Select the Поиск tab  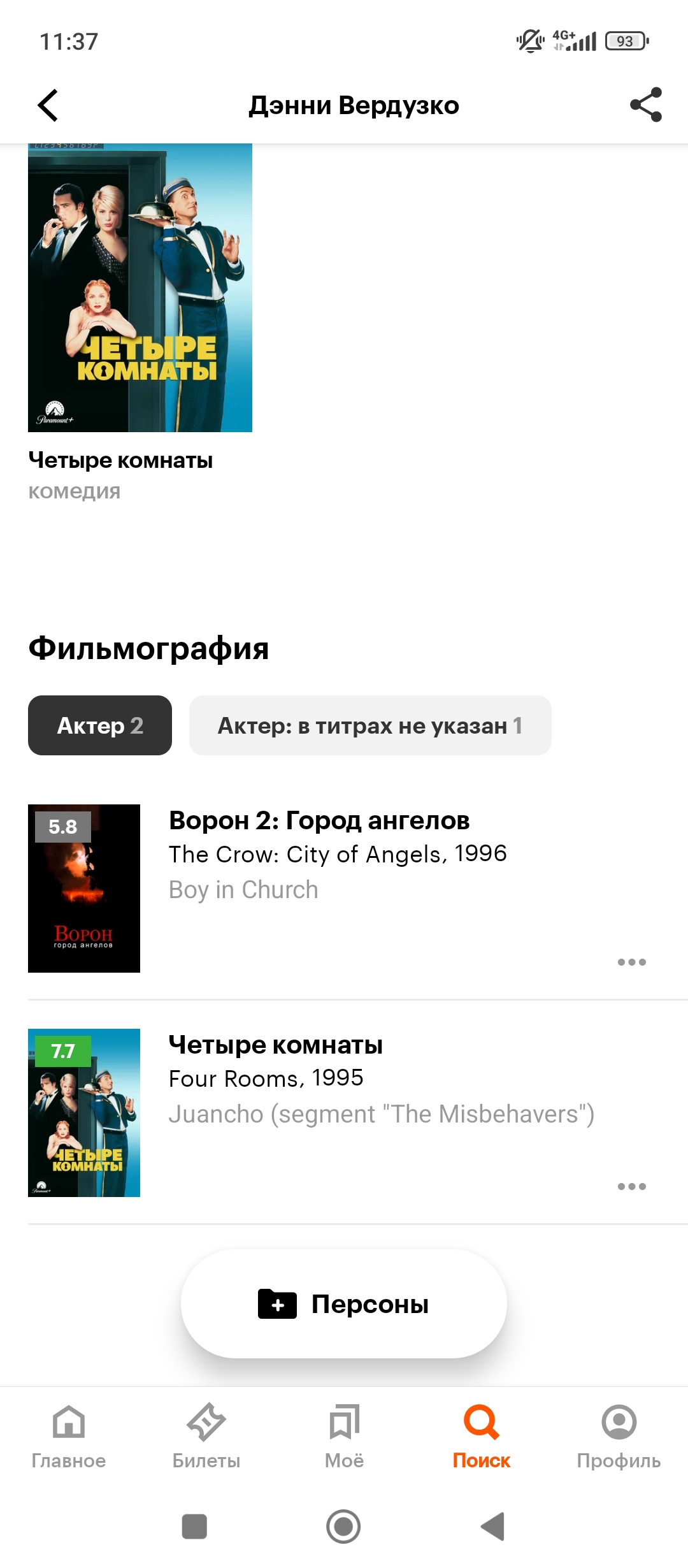point(482,1435)
